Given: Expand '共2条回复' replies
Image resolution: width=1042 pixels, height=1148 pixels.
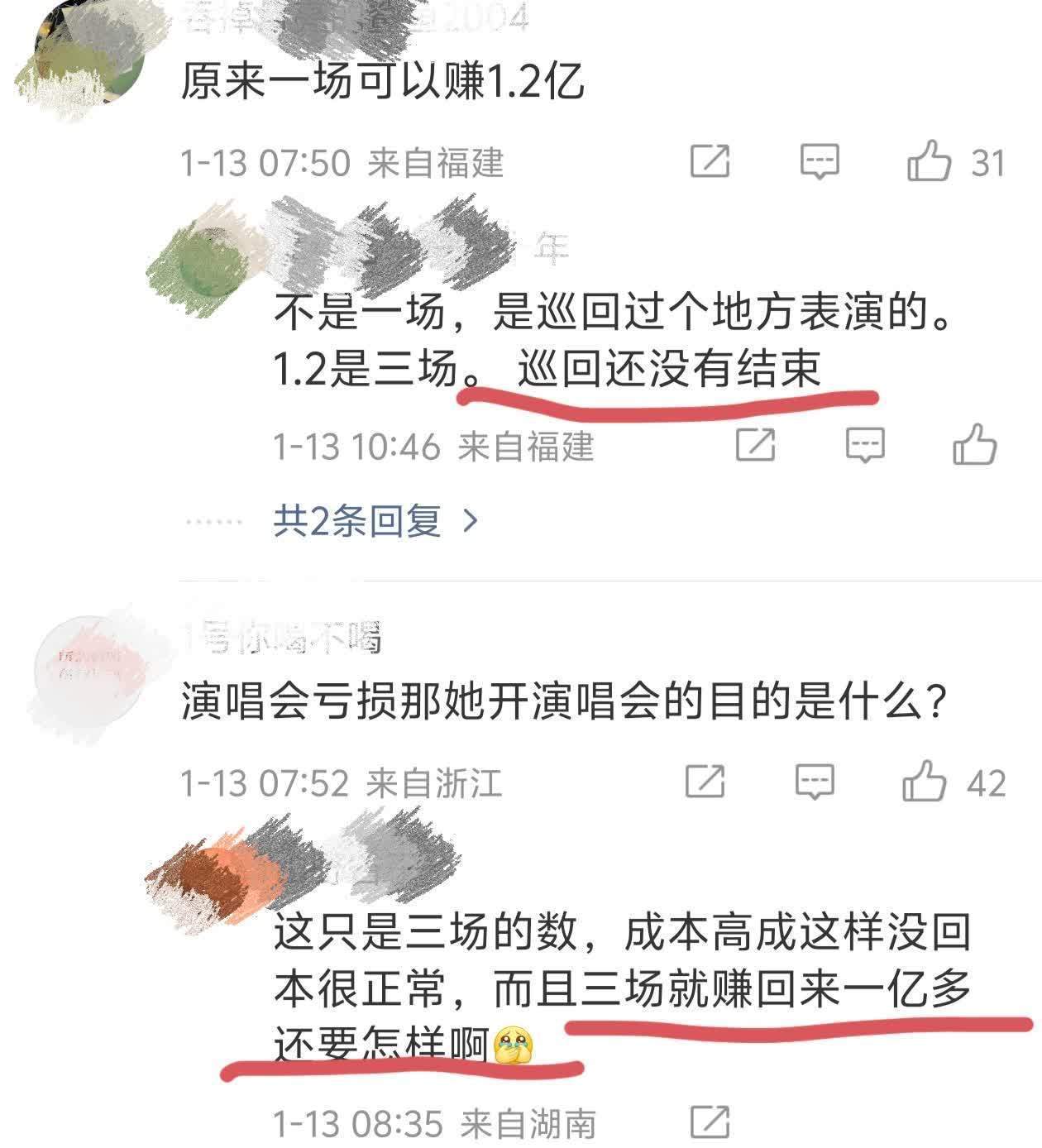Looking at the screenshot, I should pos(376,521).
